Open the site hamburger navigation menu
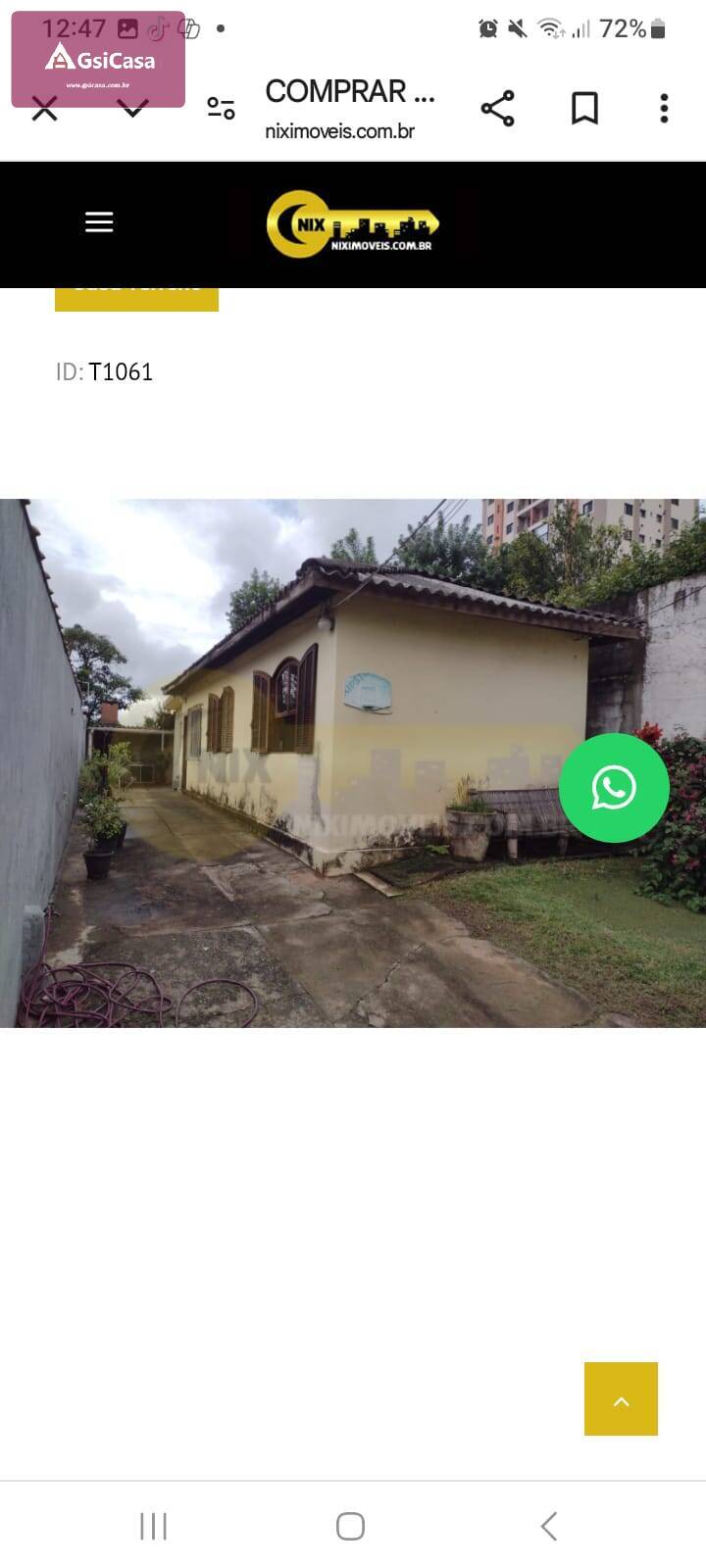Screen dimensions: 706x1568 click(x=98, y=222)
